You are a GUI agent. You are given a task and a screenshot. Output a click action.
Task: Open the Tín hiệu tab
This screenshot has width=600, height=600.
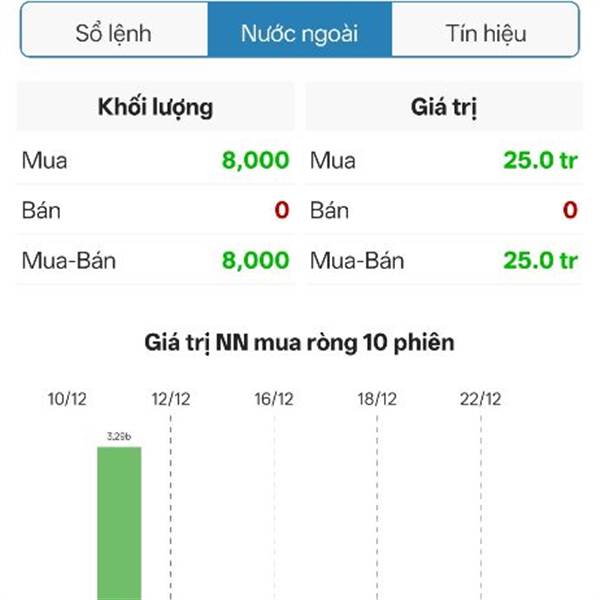coord(485,32)
